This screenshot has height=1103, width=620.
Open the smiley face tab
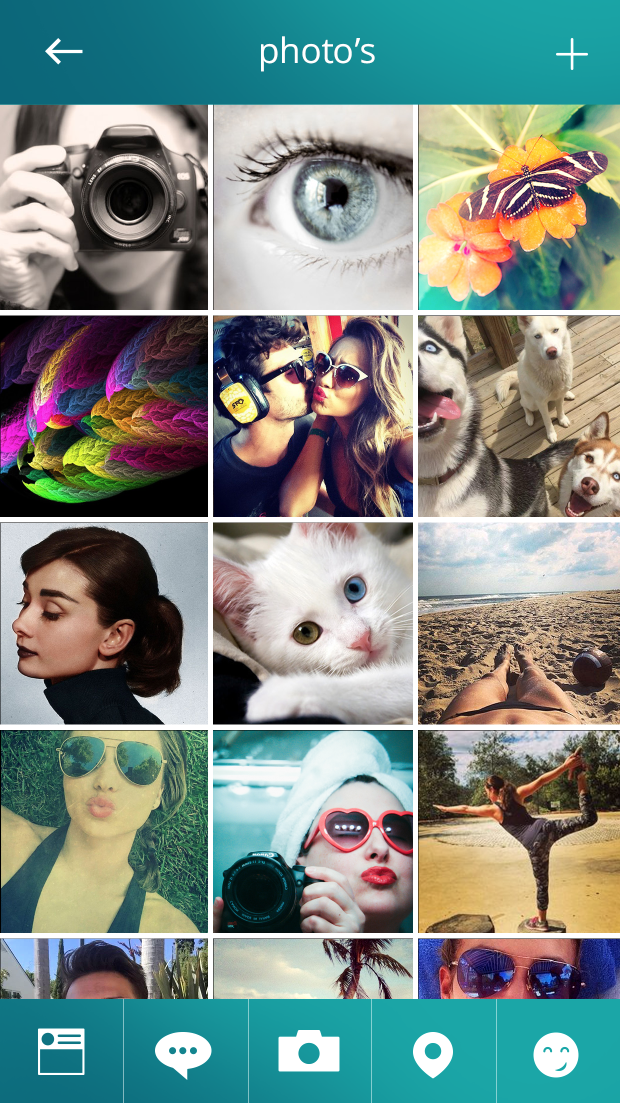(x=556, y=1053)
